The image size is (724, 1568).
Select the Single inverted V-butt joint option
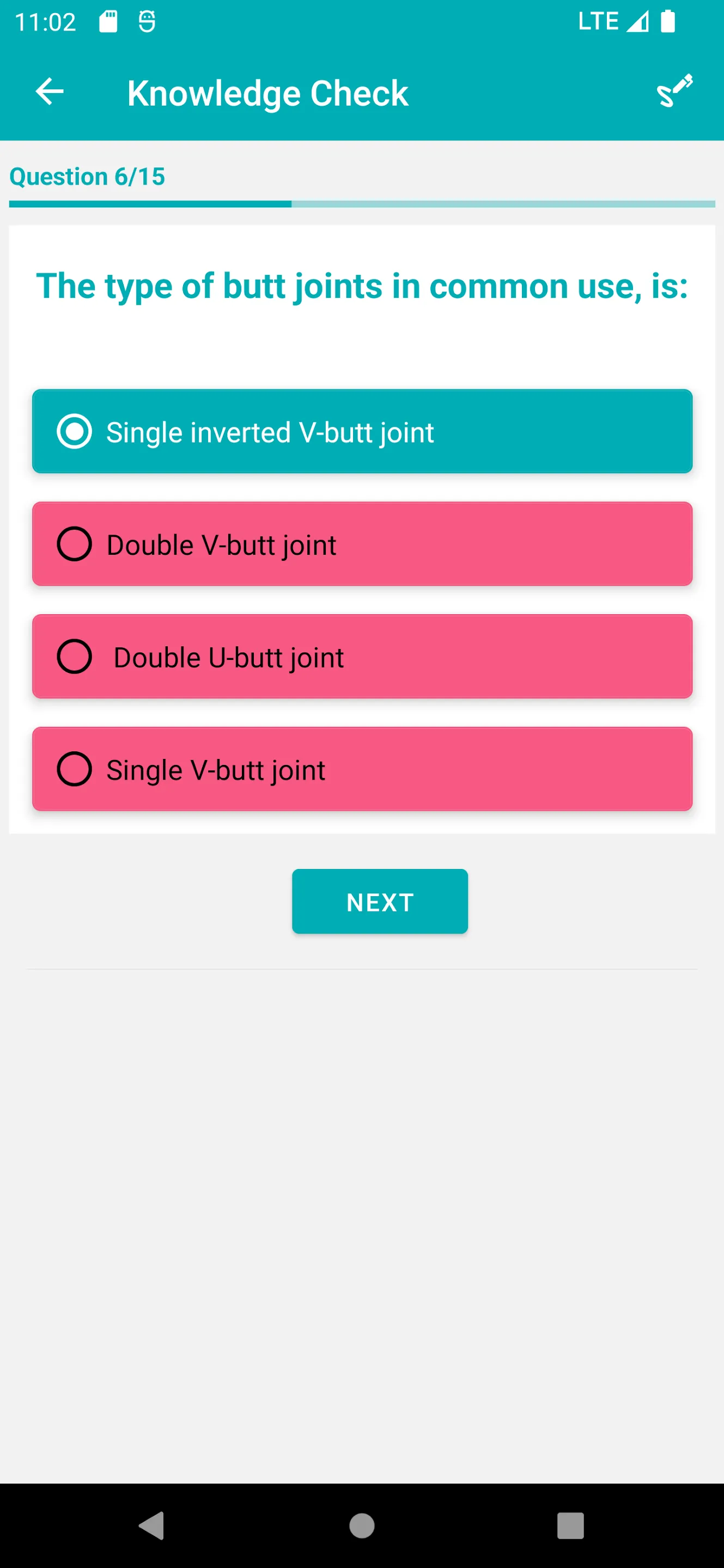tap(362, 432)
